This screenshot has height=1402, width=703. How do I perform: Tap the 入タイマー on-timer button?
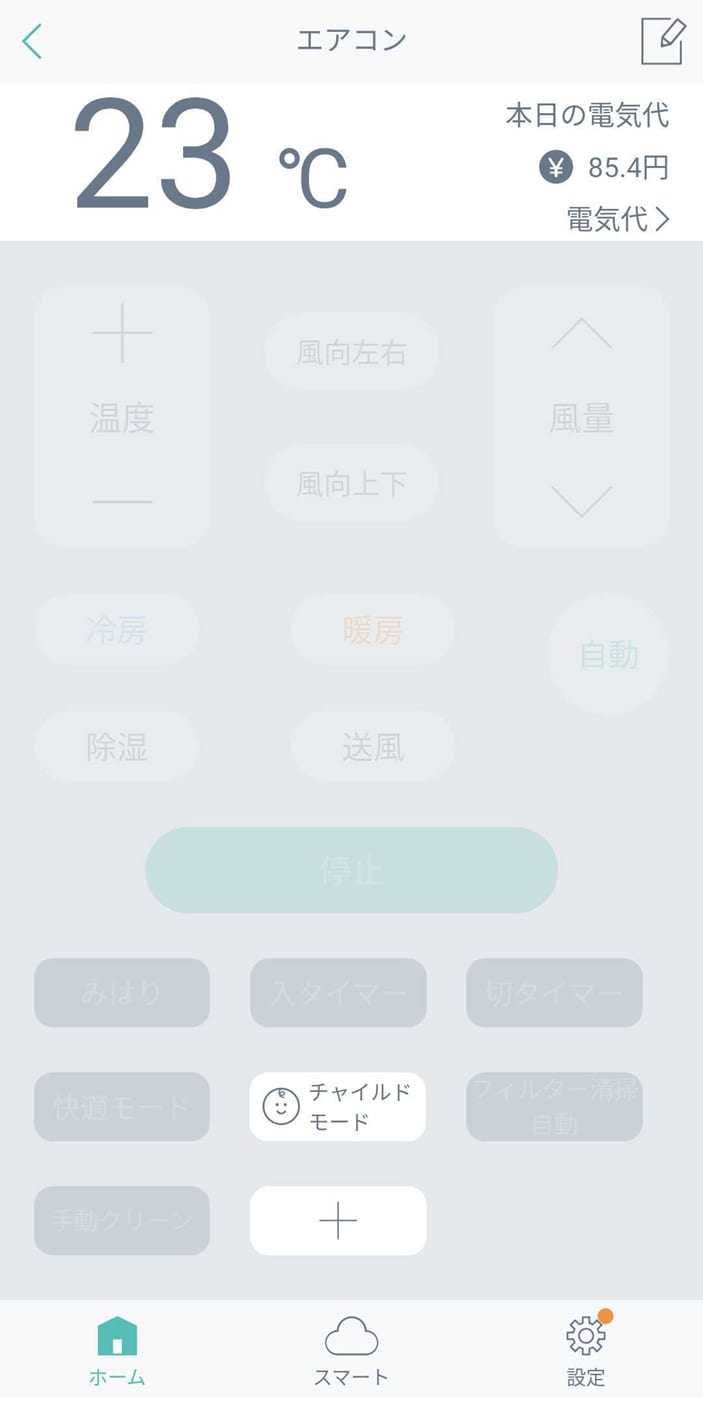(x=338, y=993)
